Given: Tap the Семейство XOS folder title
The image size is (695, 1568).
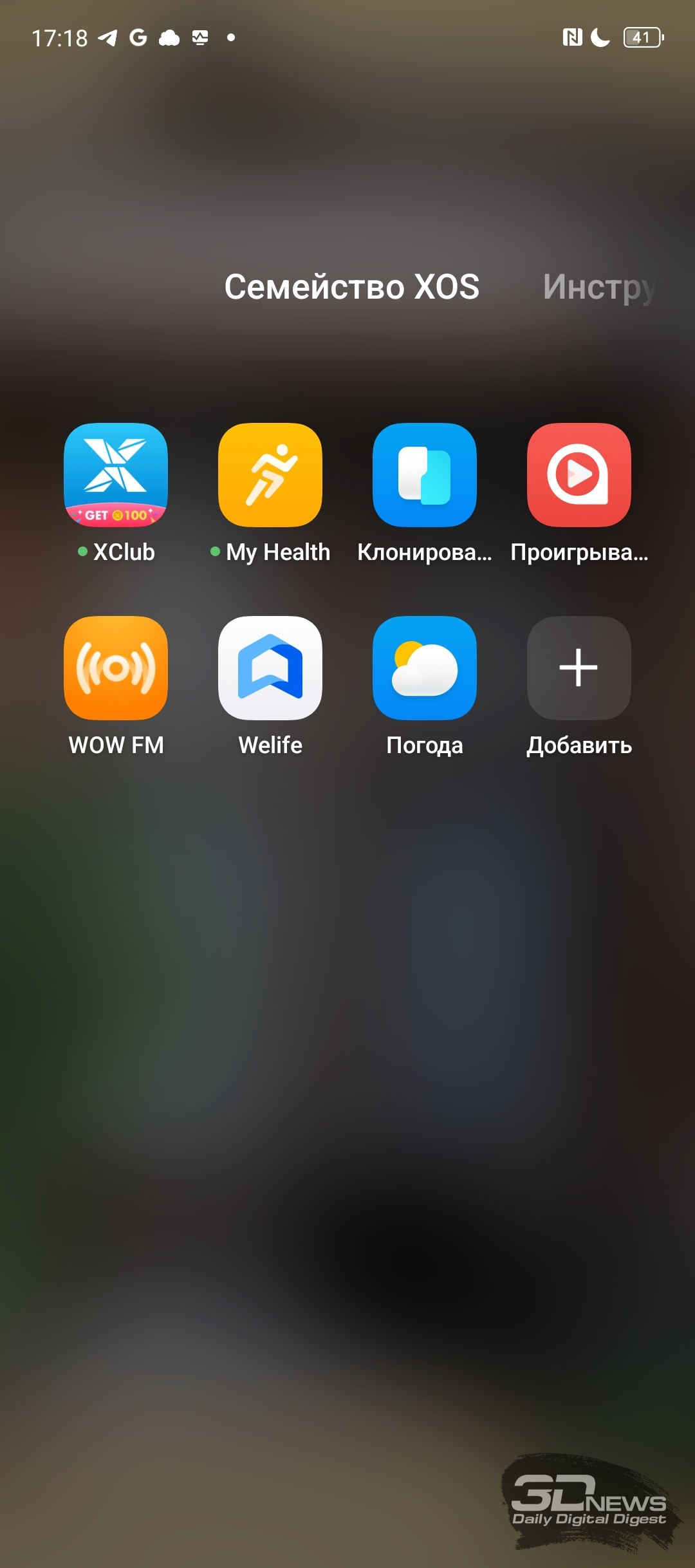Looking at the screenshot, I should 352,286.
